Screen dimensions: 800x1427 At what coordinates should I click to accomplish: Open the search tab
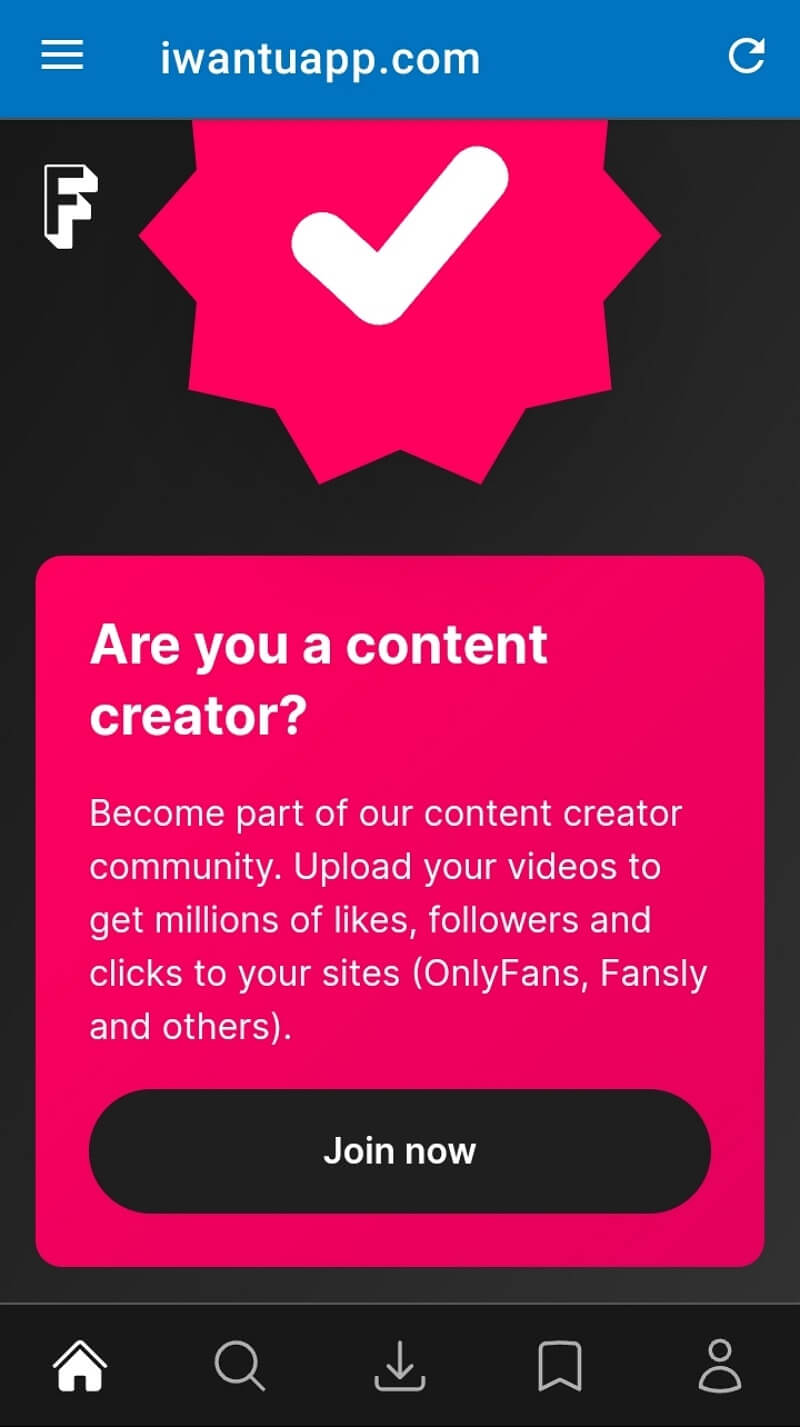click(240, 1366)
